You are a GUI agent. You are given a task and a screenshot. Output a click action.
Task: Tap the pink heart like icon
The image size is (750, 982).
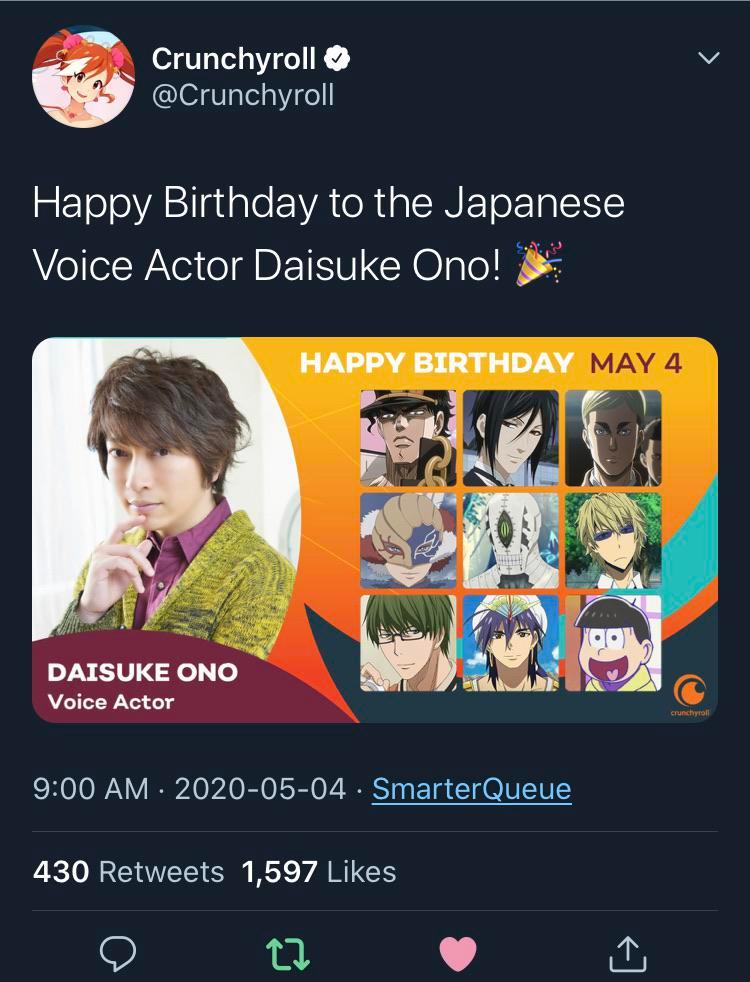[x=458, y=953]
